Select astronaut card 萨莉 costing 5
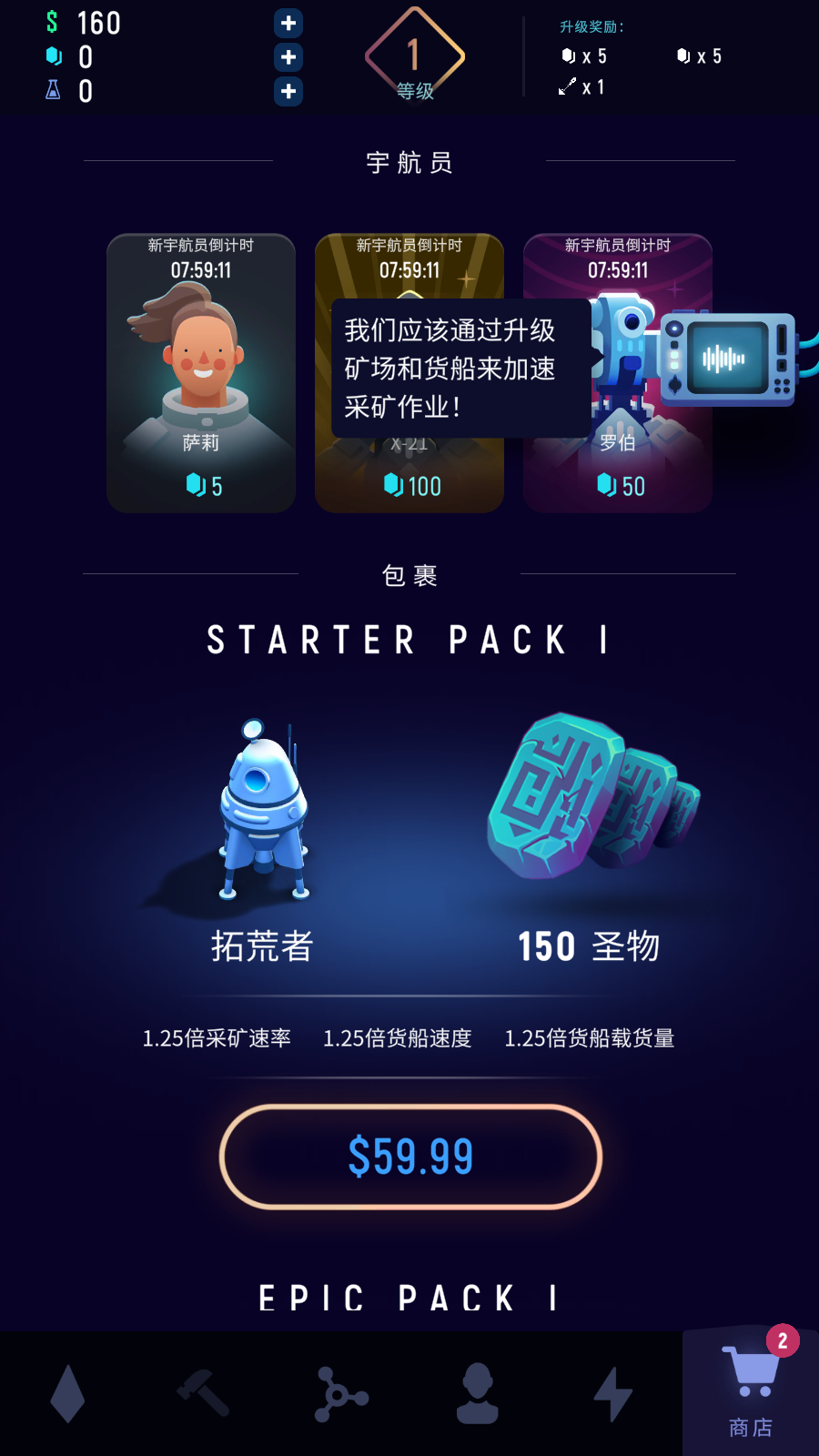 201,373
